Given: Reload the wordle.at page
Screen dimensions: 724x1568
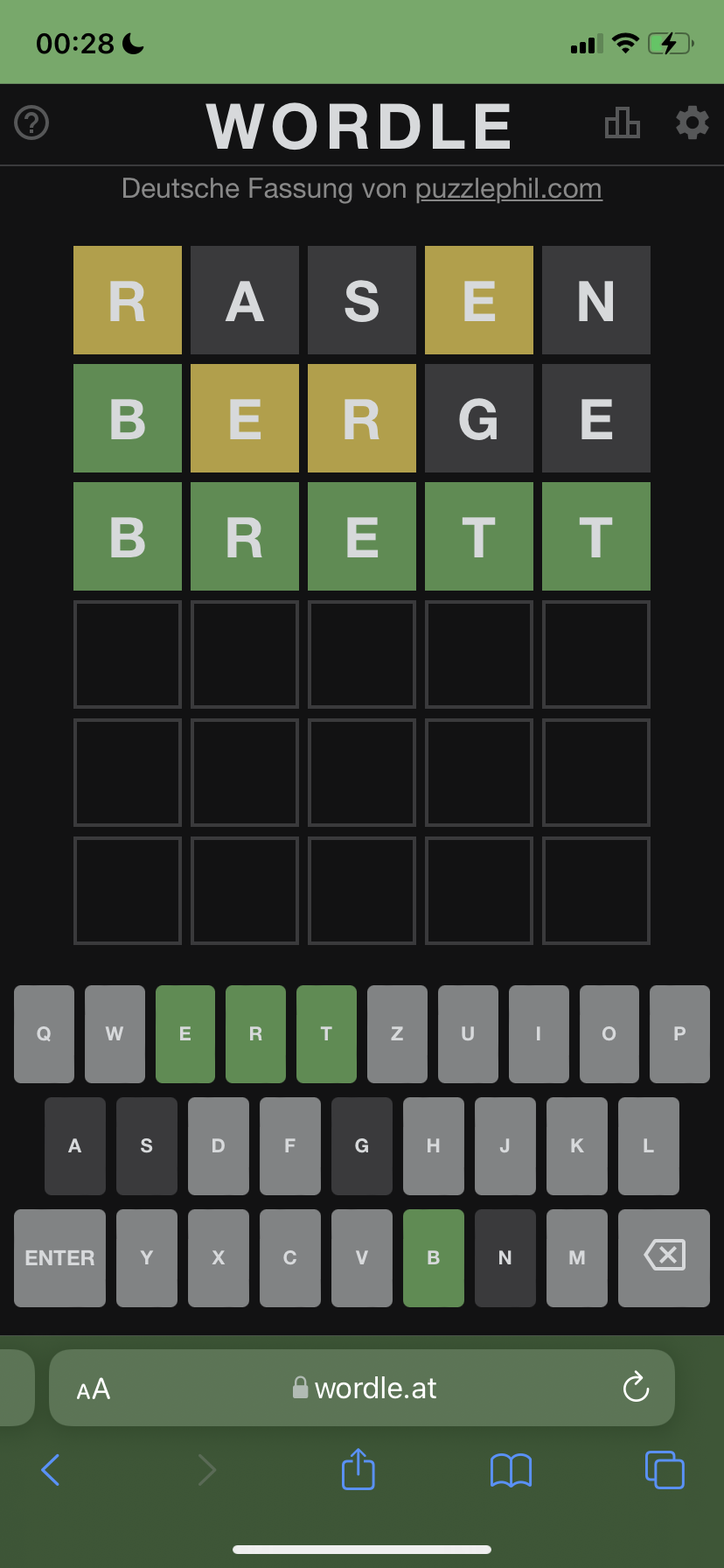Looking at the screenshot, I should (636, 1387).
